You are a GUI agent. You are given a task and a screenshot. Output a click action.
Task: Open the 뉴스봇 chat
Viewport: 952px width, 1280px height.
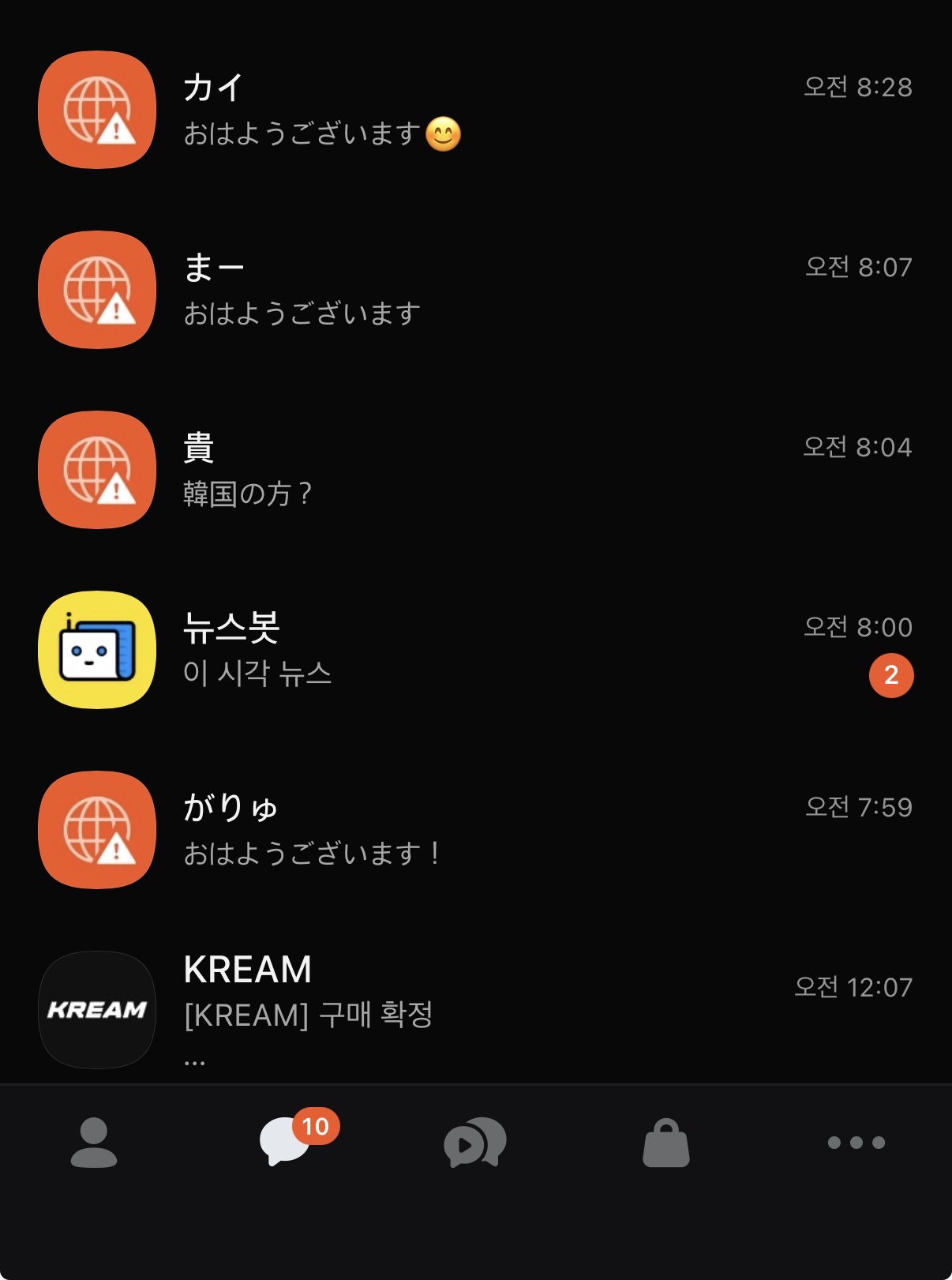click(x=474, y=650)
